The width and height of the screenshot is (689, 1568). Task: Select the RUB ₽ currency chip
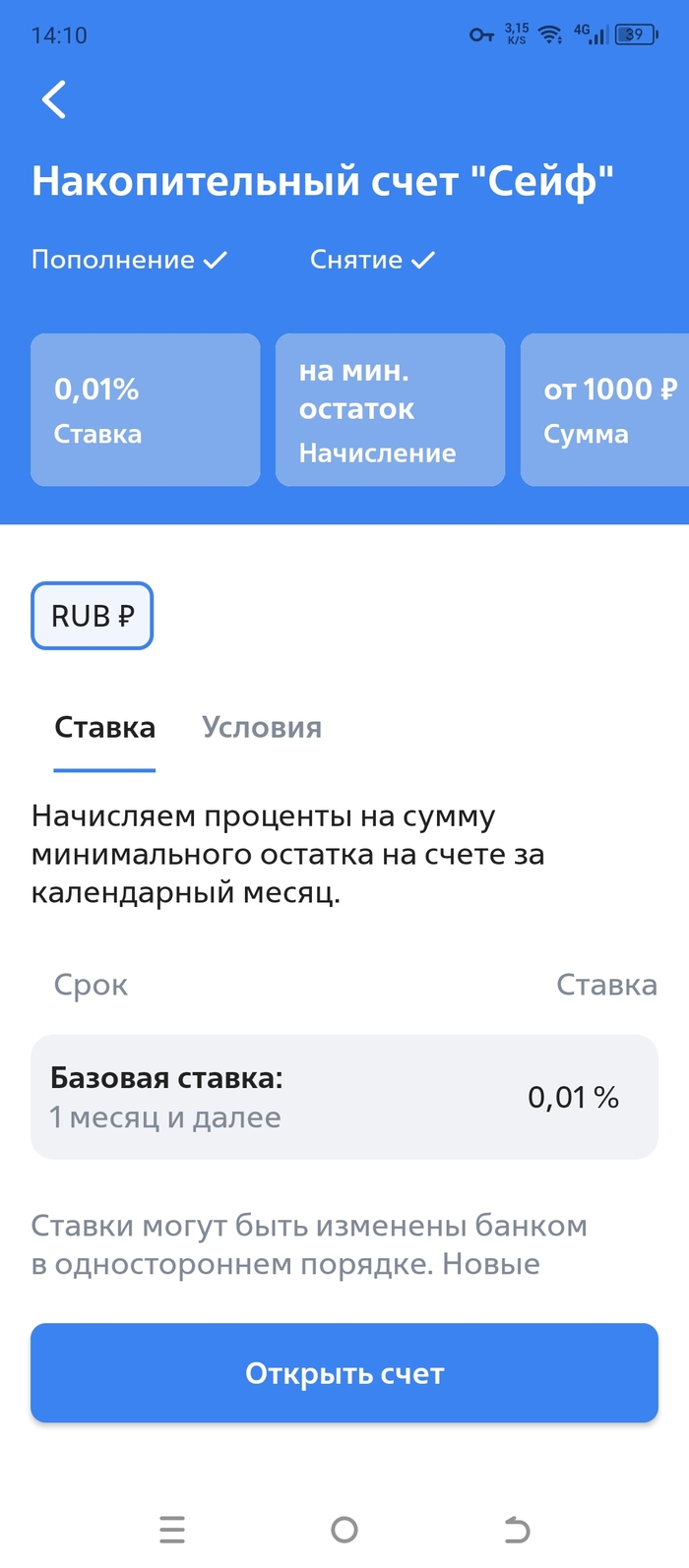[x=92, y=617]
